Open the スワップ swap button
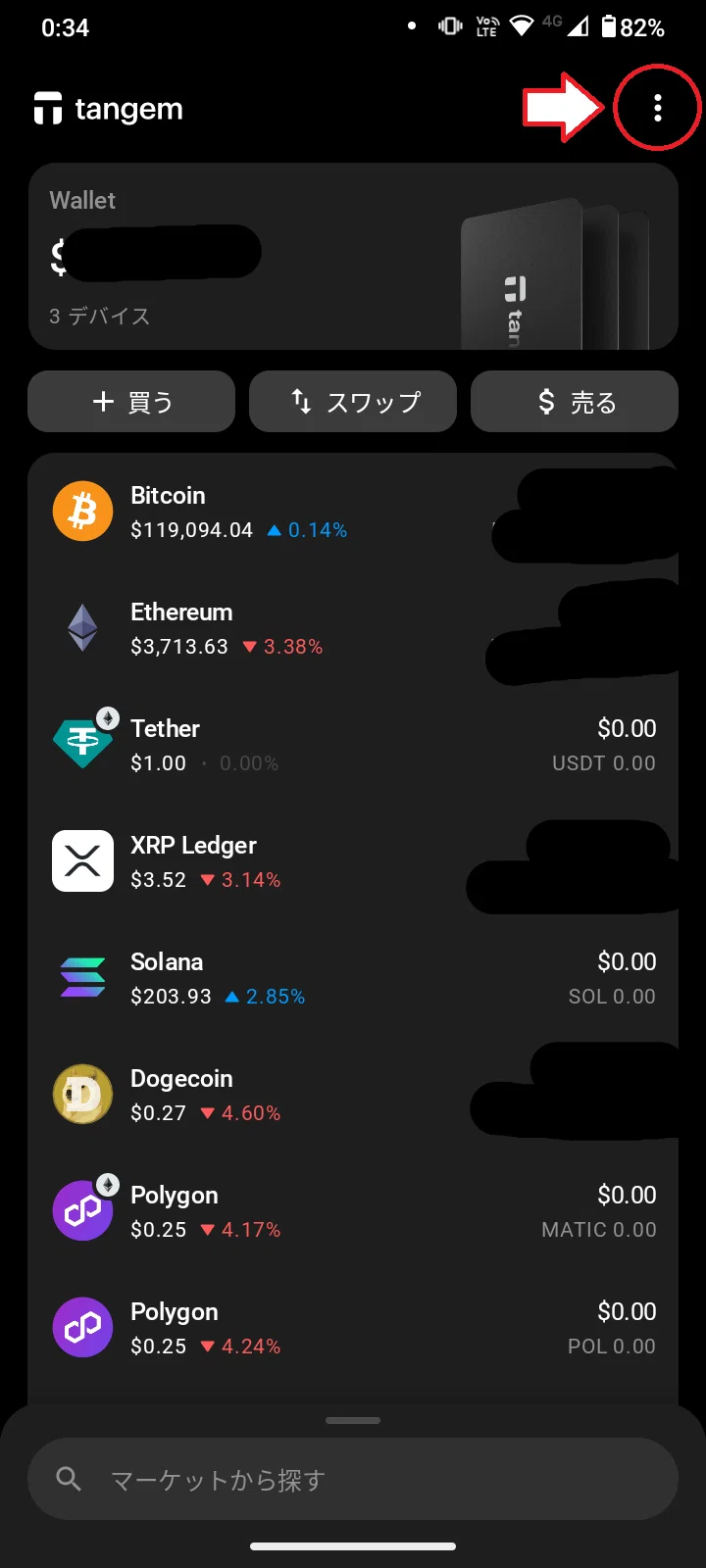The image size is (706, 1568). [353, 402]
